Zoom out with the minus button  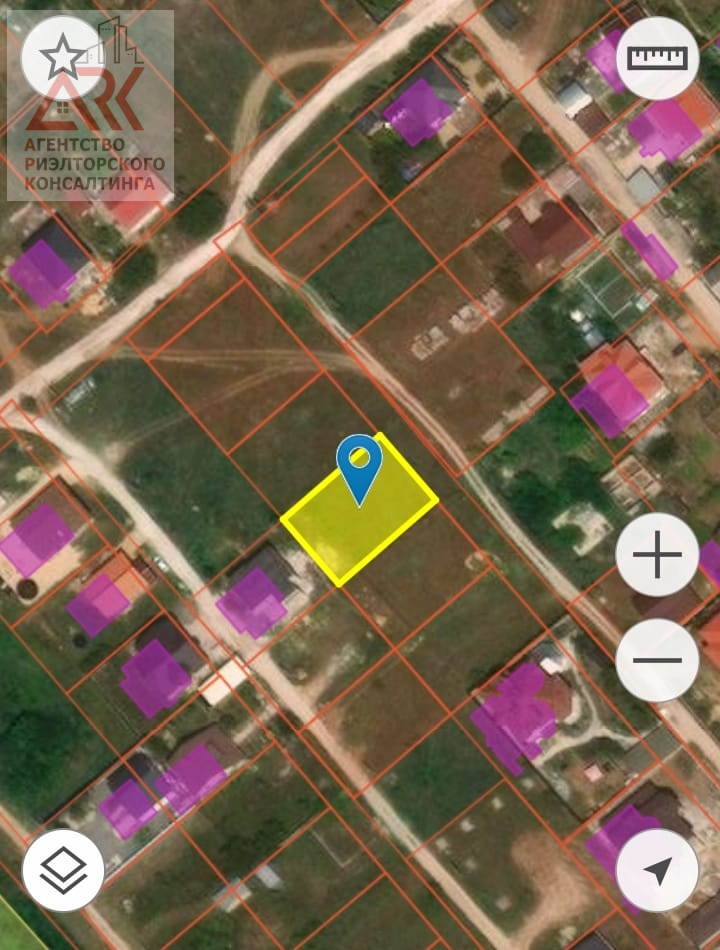657,660
